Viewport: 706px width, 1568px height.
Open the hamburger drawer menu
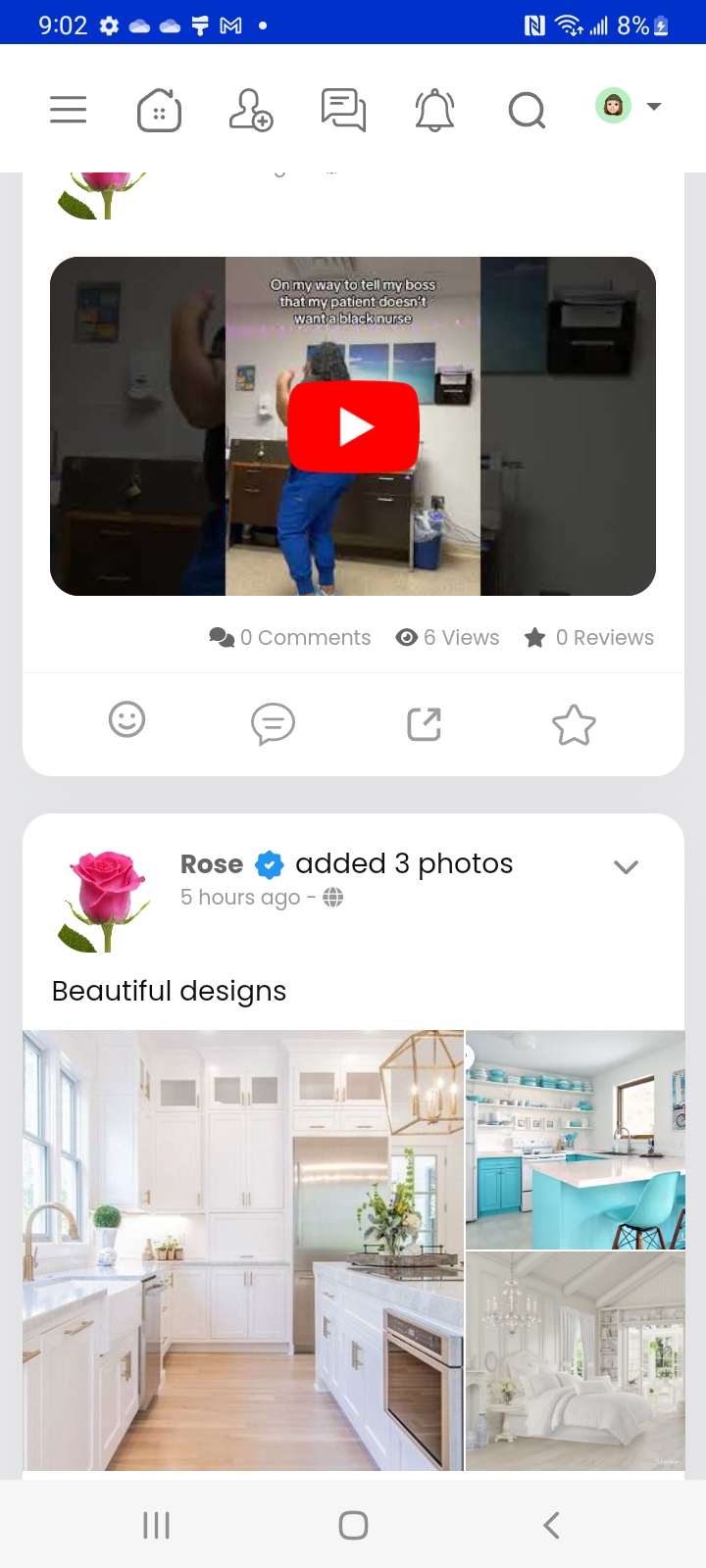[x=69, y=110]
